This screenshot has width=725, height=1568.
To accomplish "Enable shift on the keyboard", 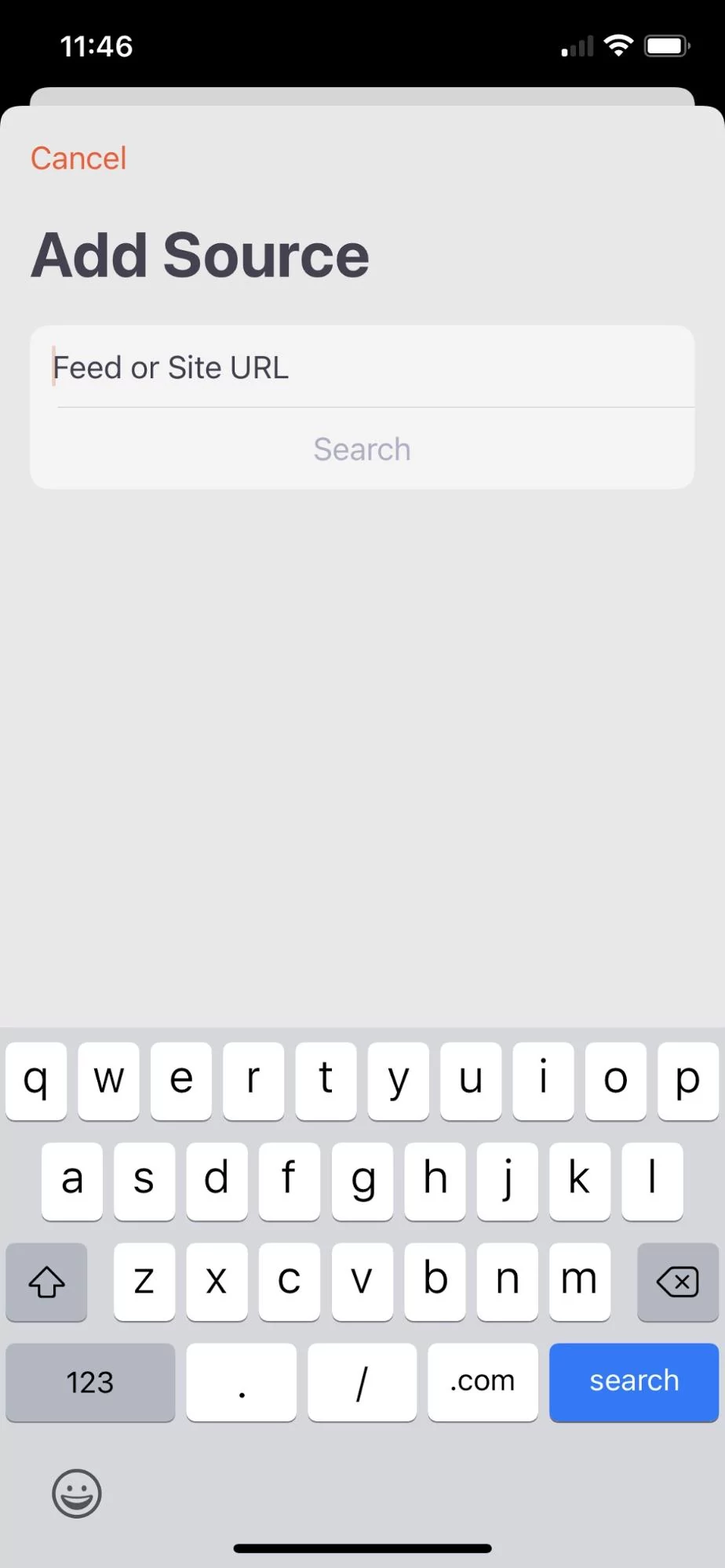I will click(46, 1282).
